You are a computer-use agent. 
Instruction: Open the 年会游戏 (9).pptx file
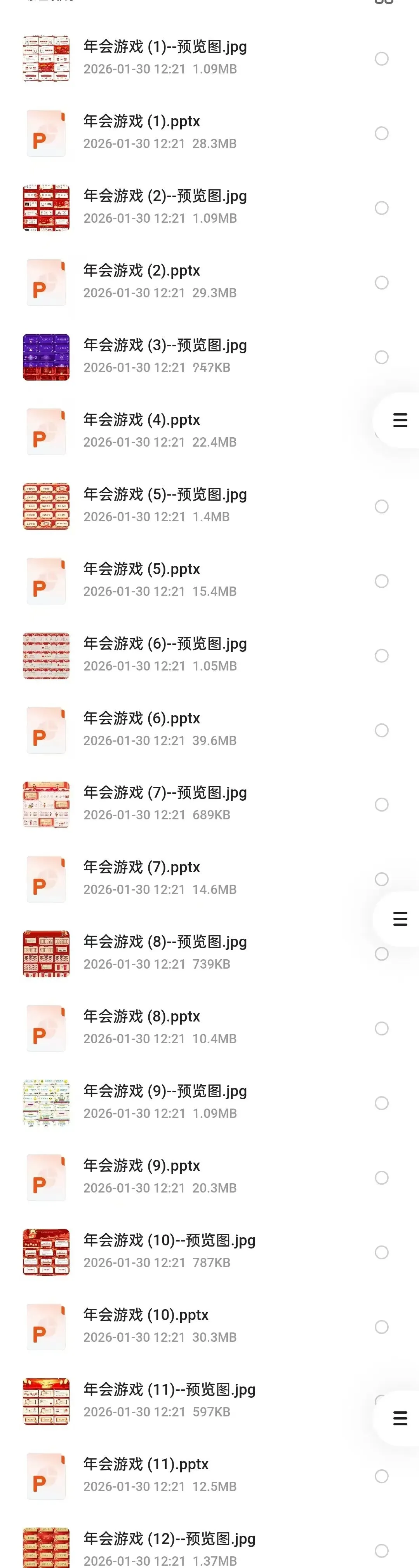coord(141,1177)
